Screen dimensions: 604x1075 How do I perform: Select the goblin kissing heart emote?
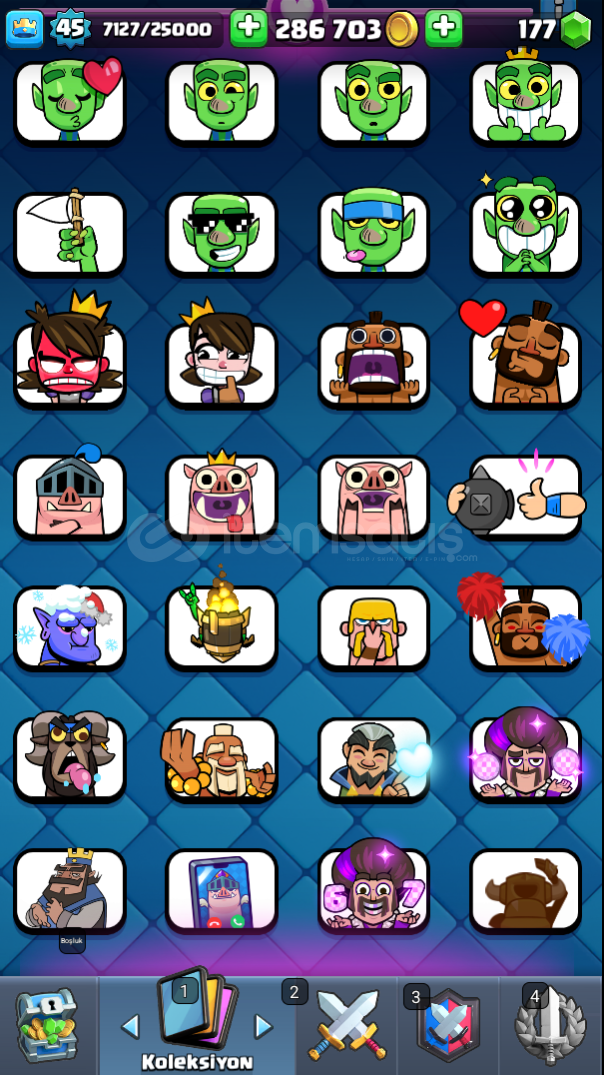point(70,102)
